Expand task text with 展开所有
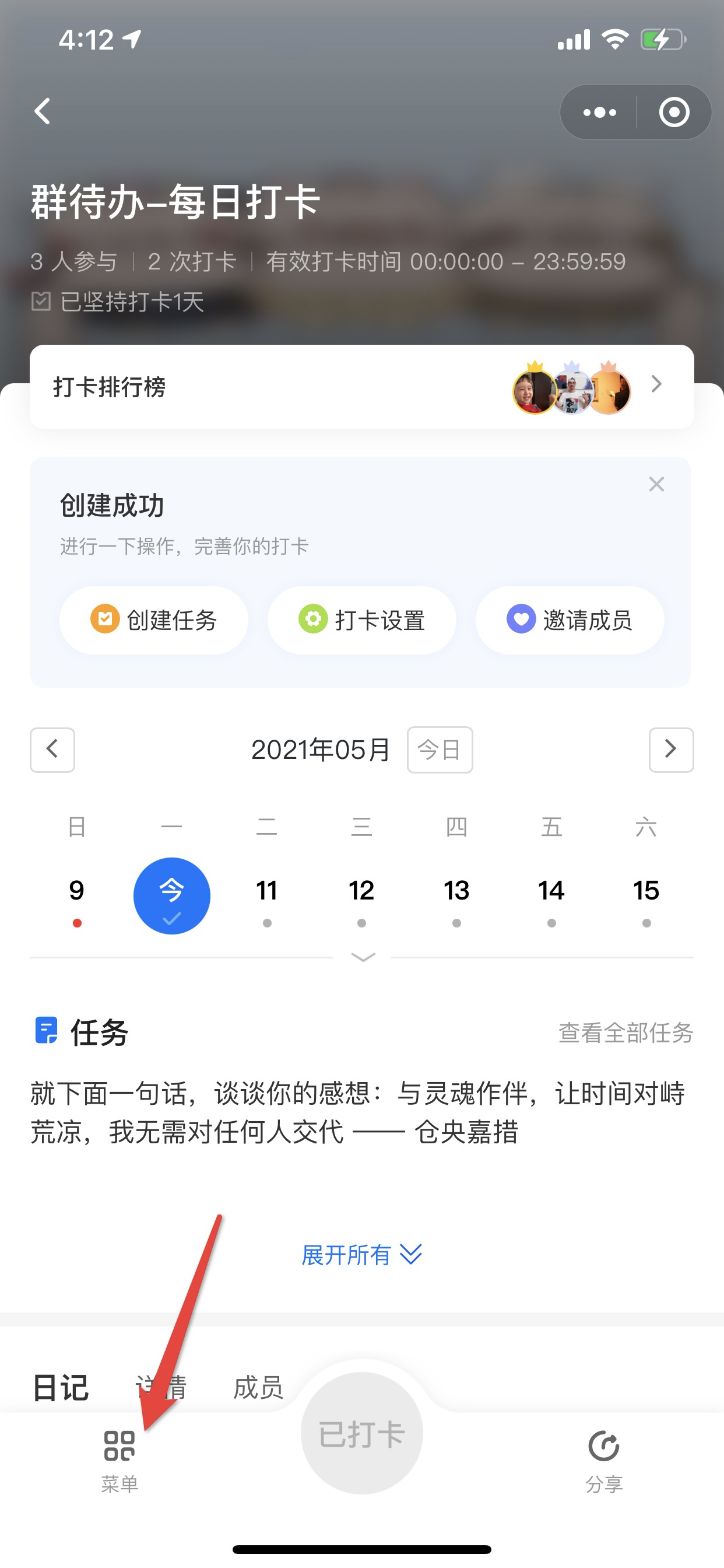Screen dimensions: 724x1568 tap(361, 1255)
